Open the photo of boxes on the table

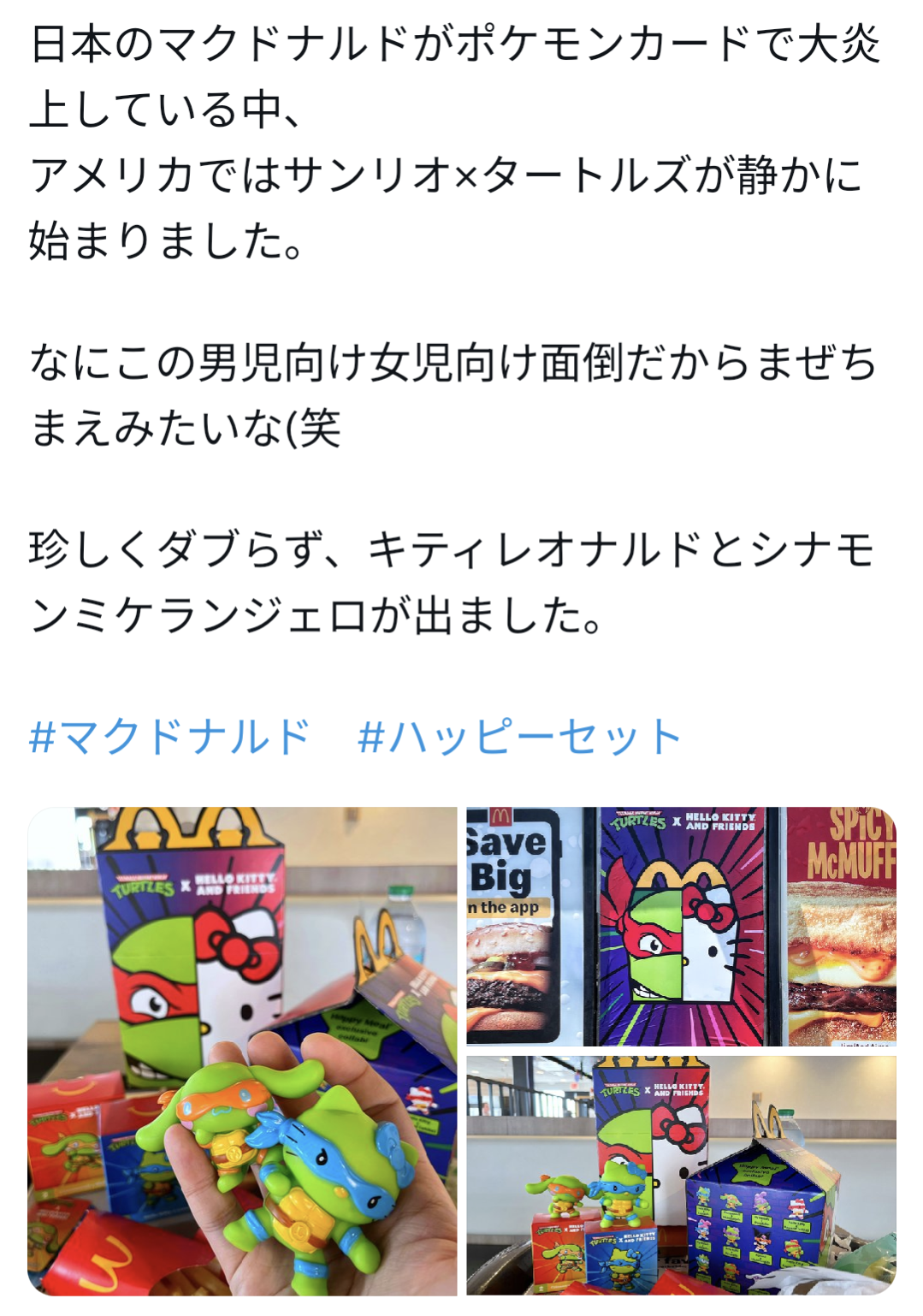click(681, 1176)
